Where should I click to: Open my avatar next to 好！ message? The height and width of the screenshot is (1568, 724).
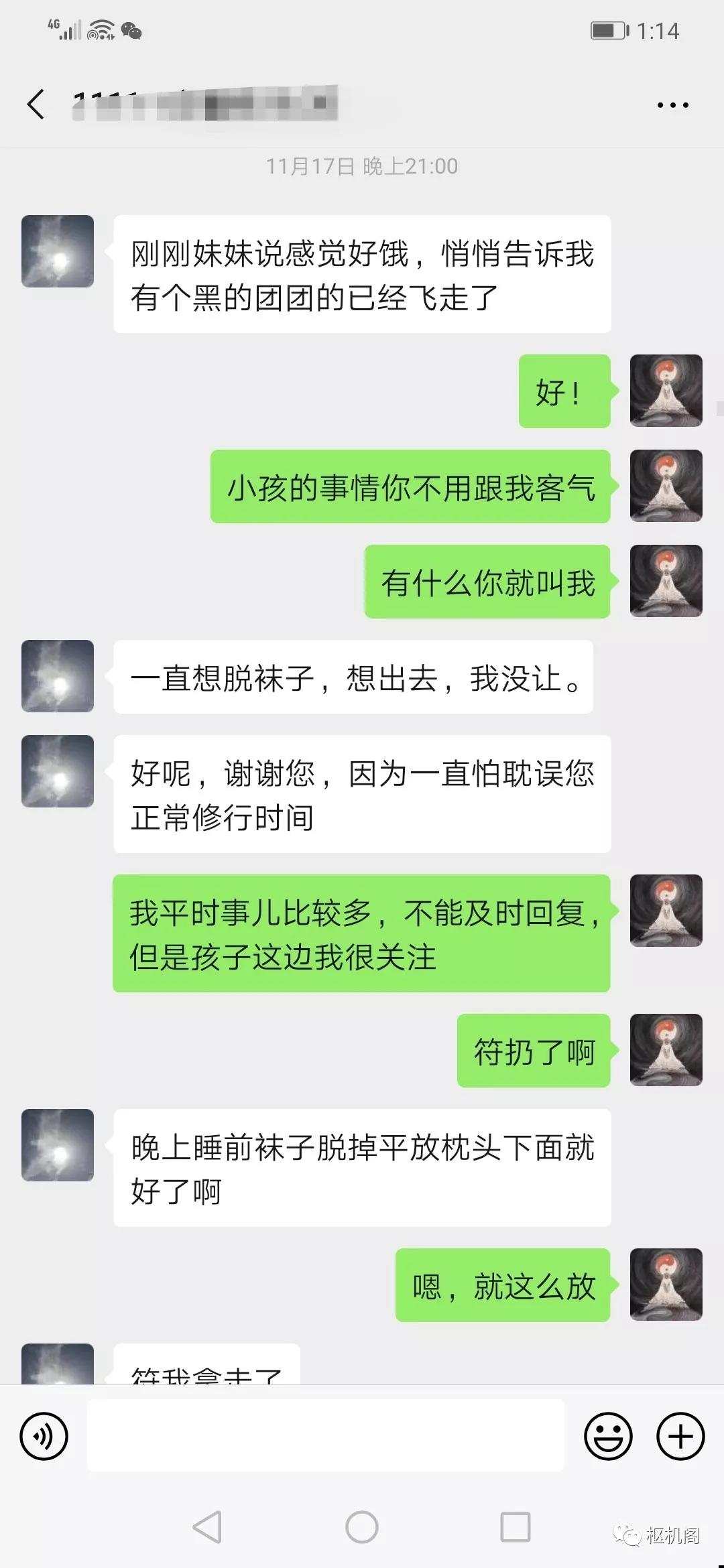[x=666, y=391]
